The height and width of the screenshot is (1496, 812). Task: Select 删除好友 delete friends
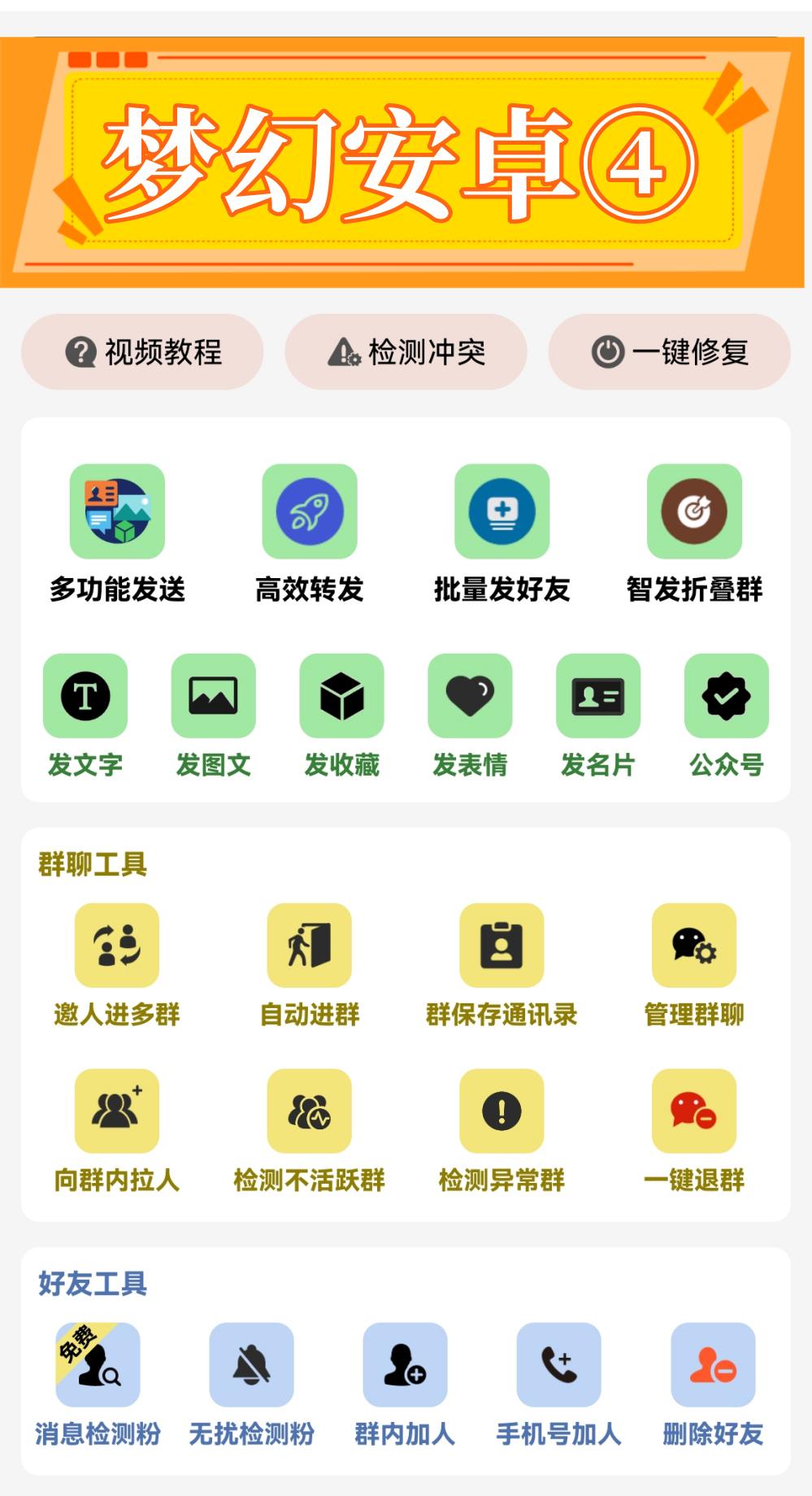pos(713,1365)
